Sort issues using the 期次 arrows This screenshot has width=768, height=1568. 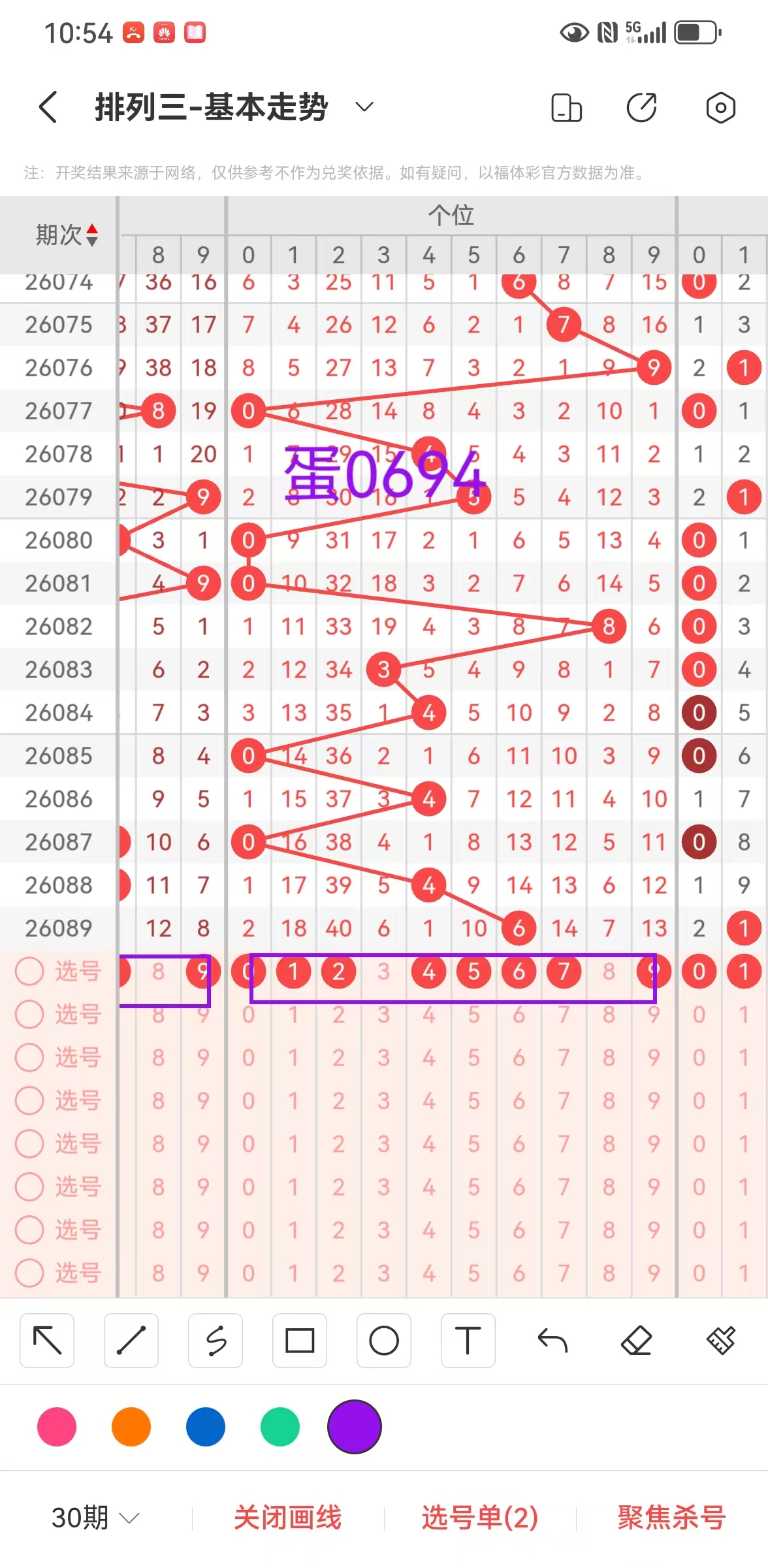pos(92,235)
